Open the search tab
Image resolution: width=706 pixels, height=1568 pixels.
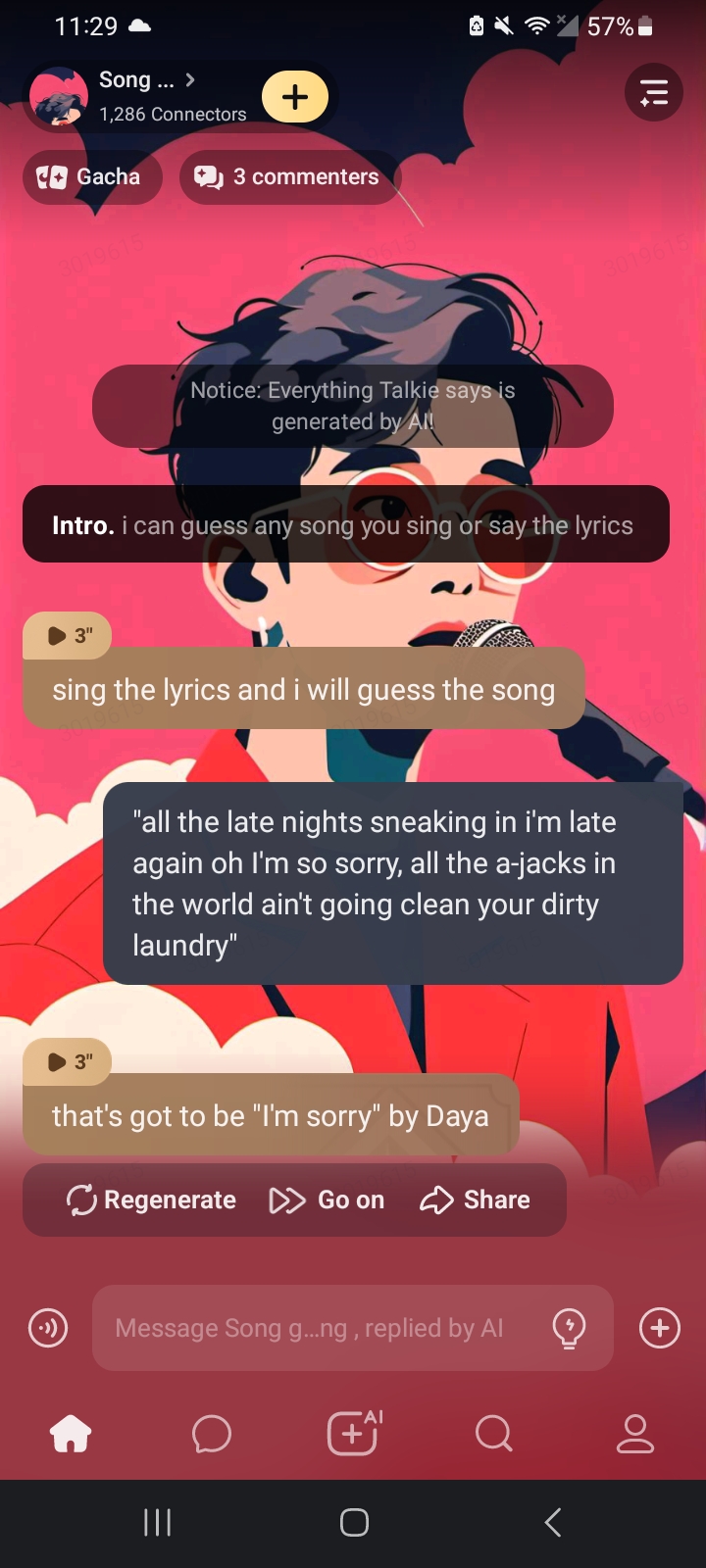coord(494,1435)
